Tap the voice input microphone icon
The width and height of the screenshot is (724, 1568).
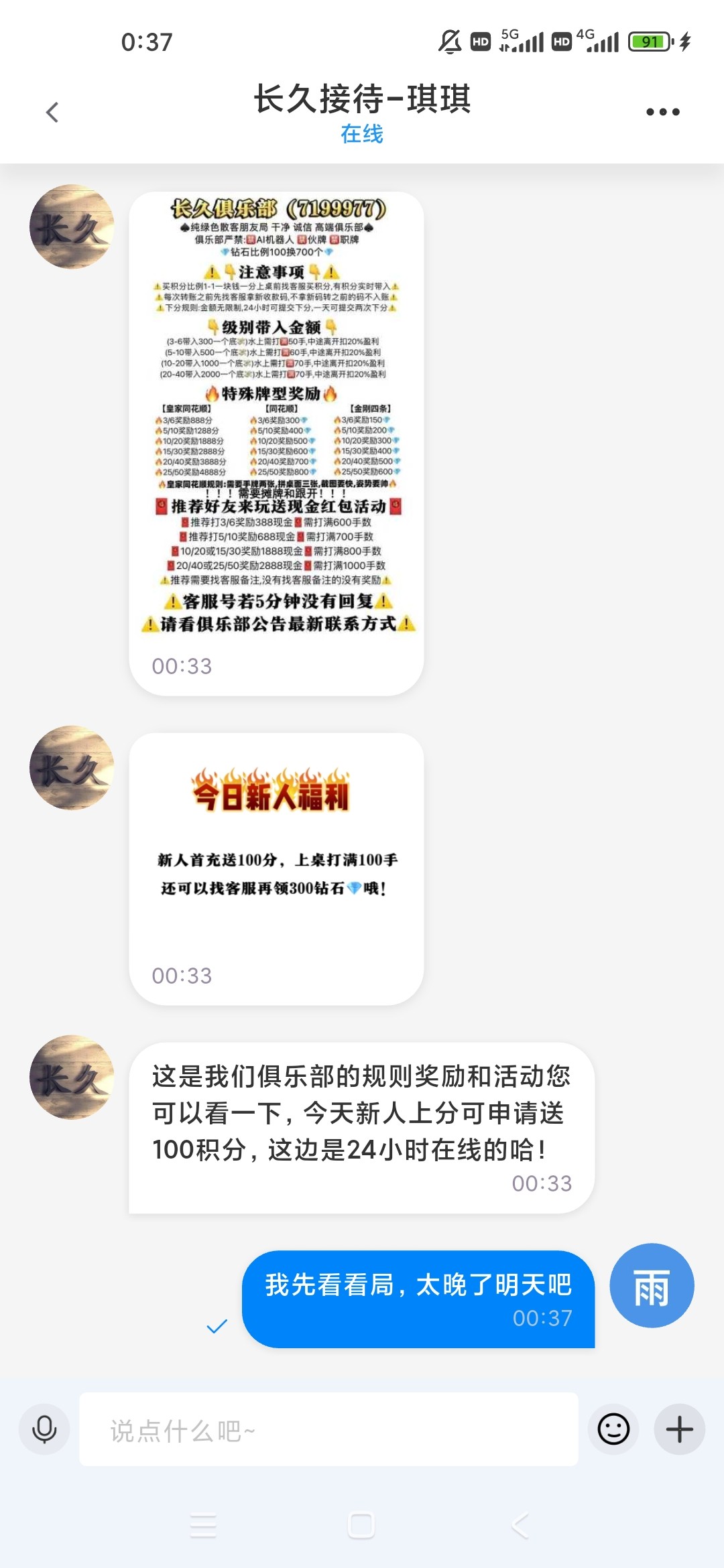(x=44, y=1429)
